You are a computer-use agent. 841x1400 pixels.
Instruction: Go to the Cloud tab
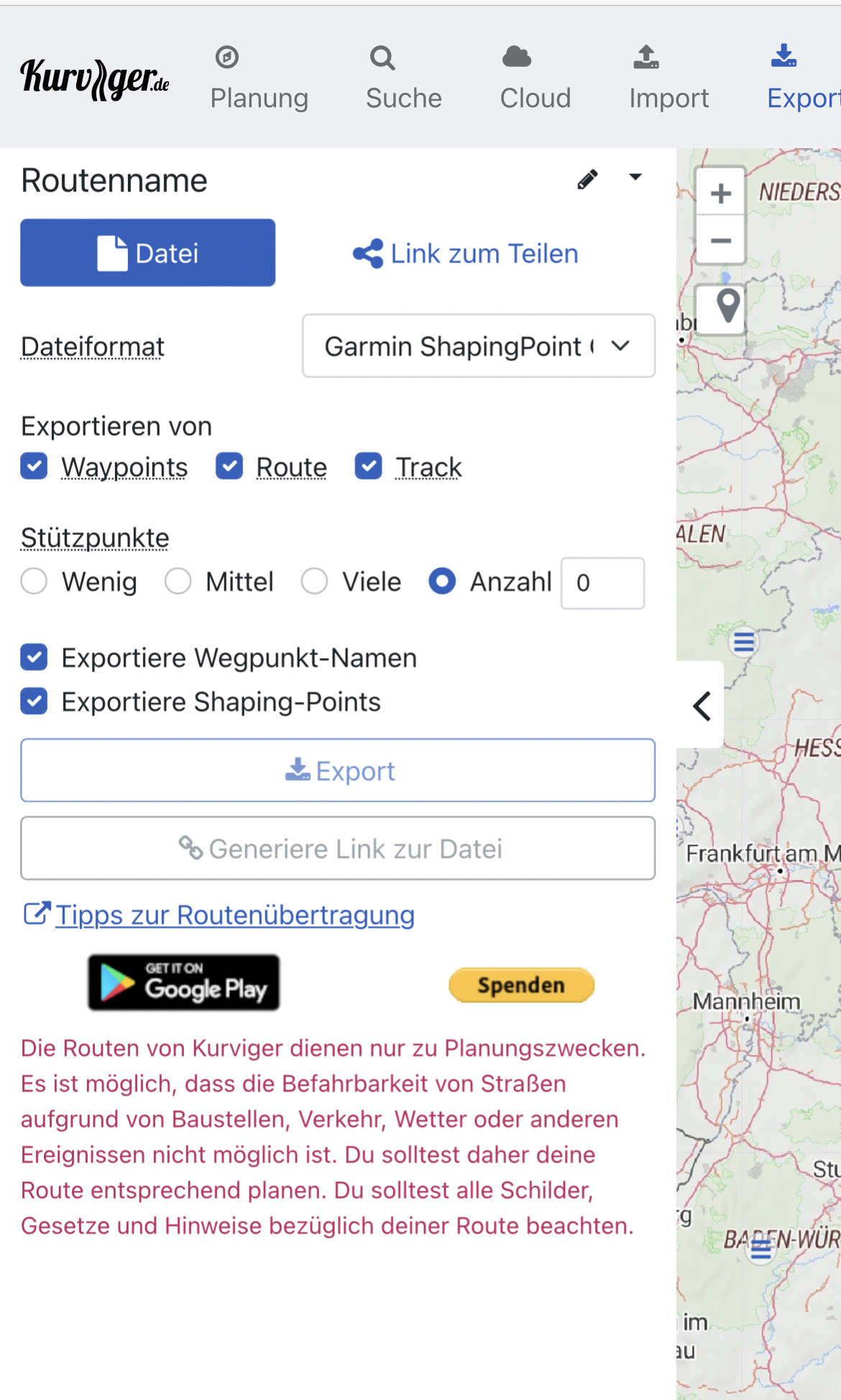click(x=535, y=78)
